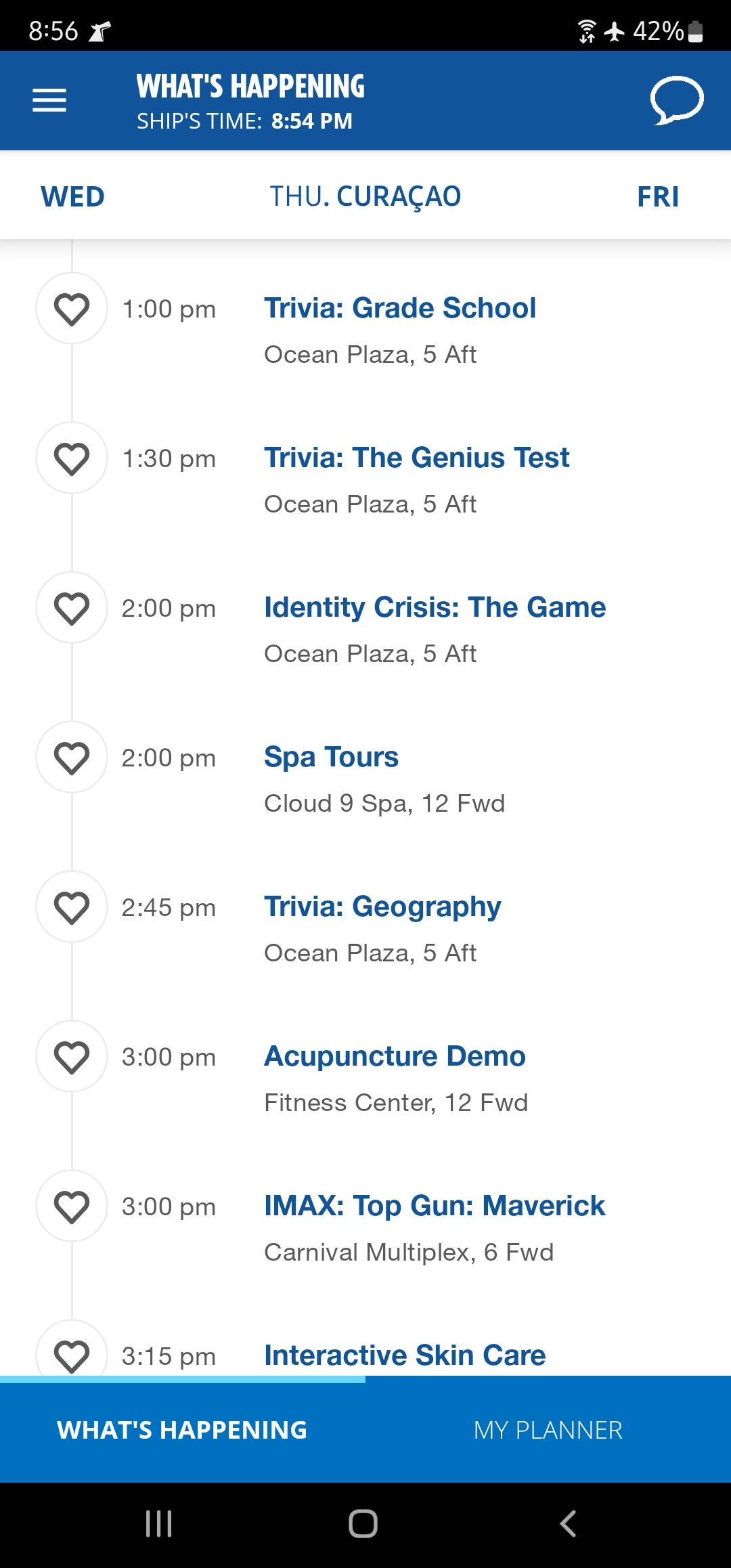Screen dimensions: 731x1568
Task: Select the What's Happening bottom tab
Action: click(x=183, y=1430)
